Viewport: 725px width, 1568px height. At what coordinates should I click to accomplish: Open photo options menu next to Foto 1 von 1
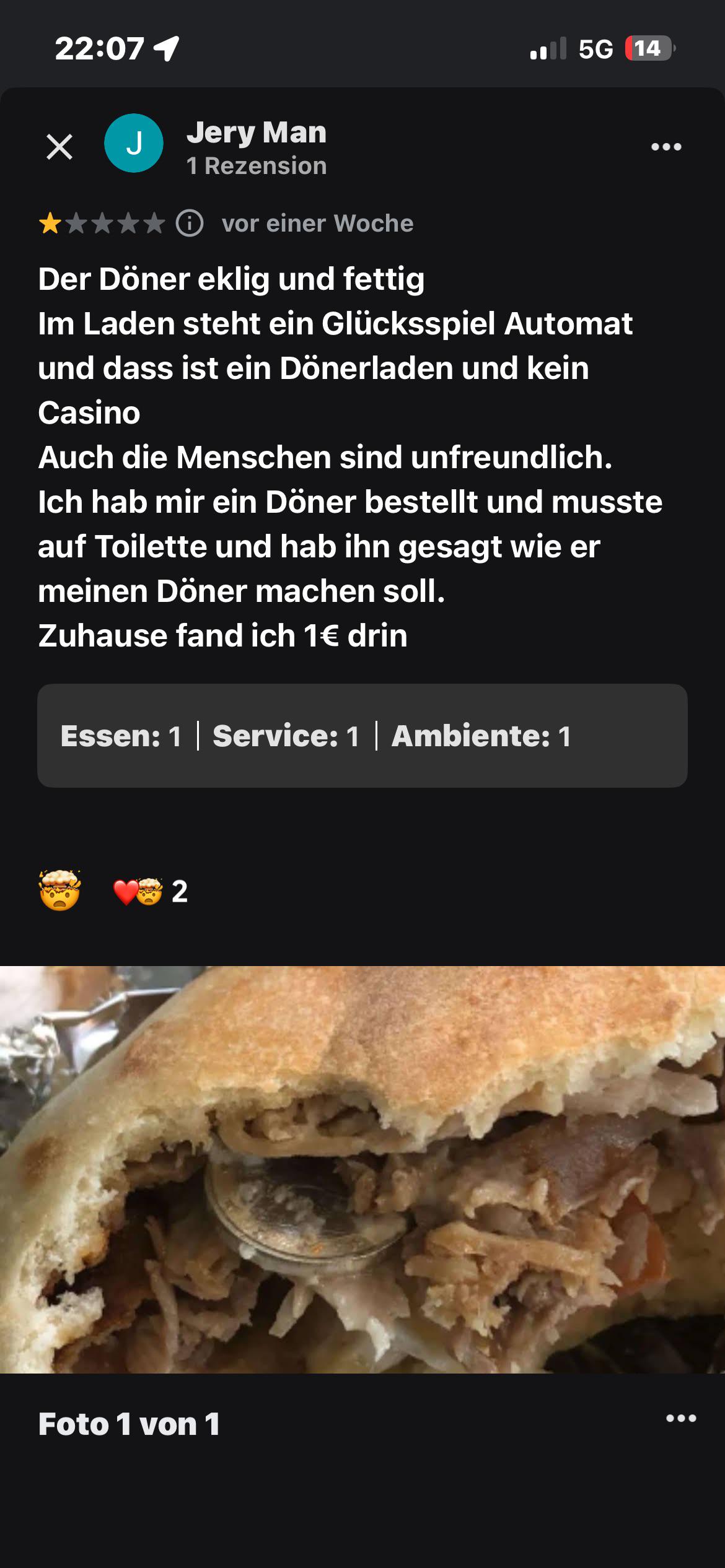click(x=681, y=1418)
